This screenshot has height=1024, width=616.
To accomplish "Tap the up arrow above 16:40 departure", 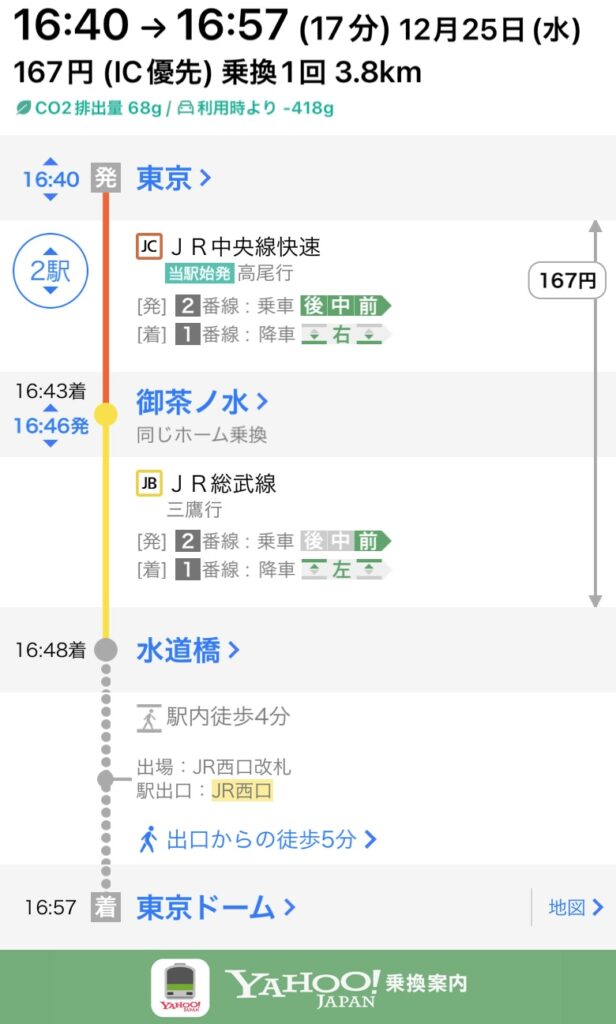I will point(50,162).
